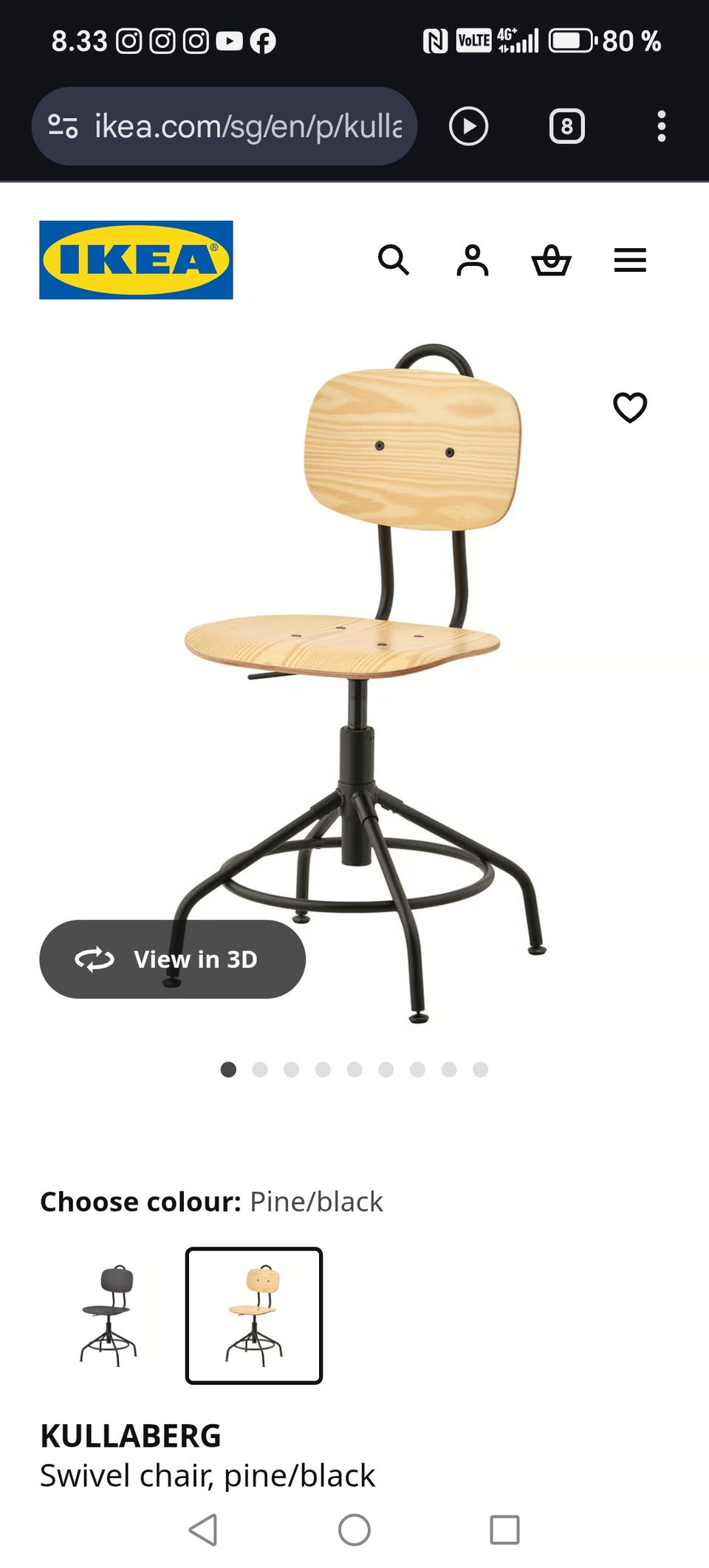The height and width of the screenshot is (1568, 709).
Task: Tap the browser play media button
Action: [468, 126]
